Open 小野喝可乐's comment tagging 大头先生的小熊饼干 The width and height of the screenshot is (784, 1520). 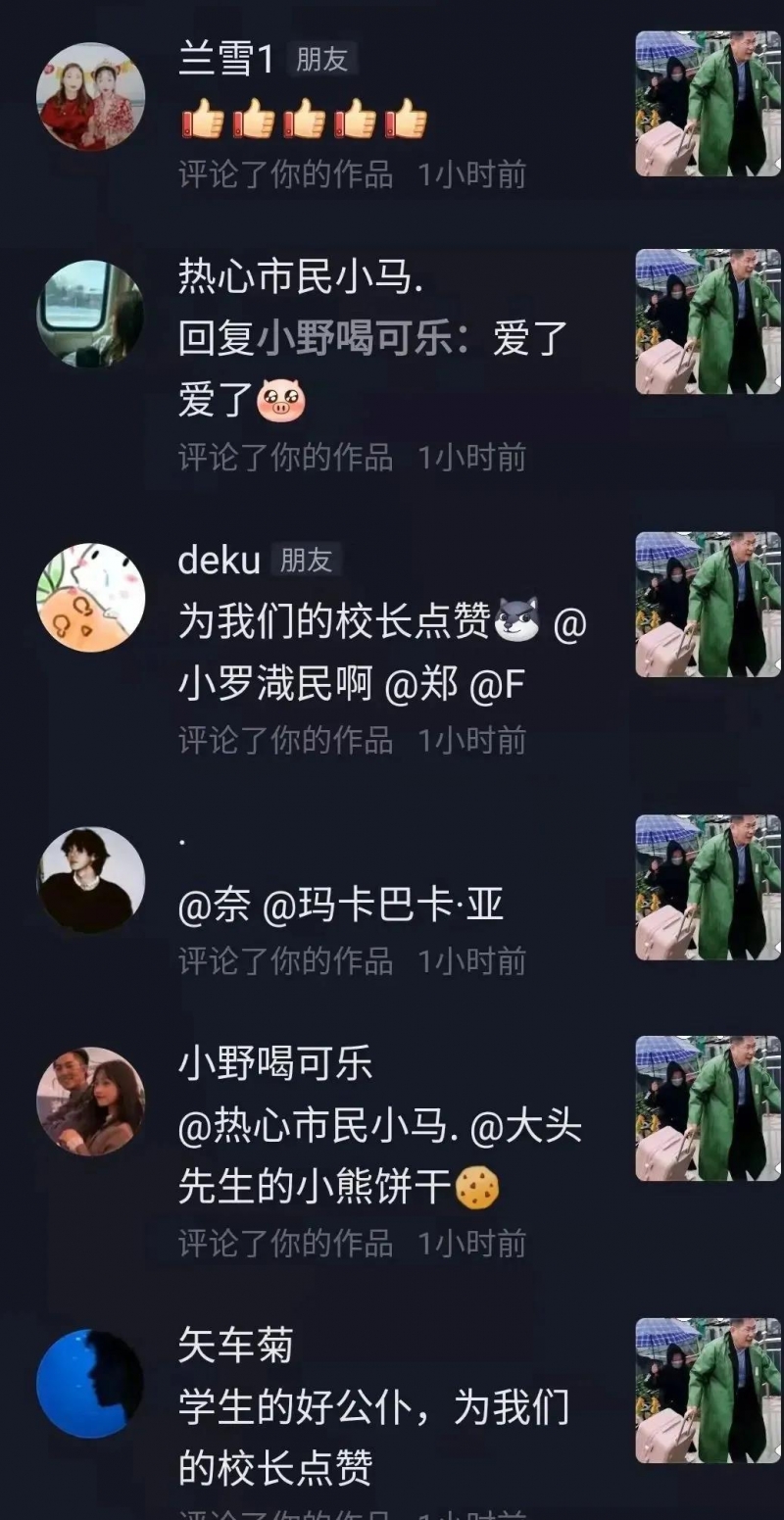tap(378, 1157)
